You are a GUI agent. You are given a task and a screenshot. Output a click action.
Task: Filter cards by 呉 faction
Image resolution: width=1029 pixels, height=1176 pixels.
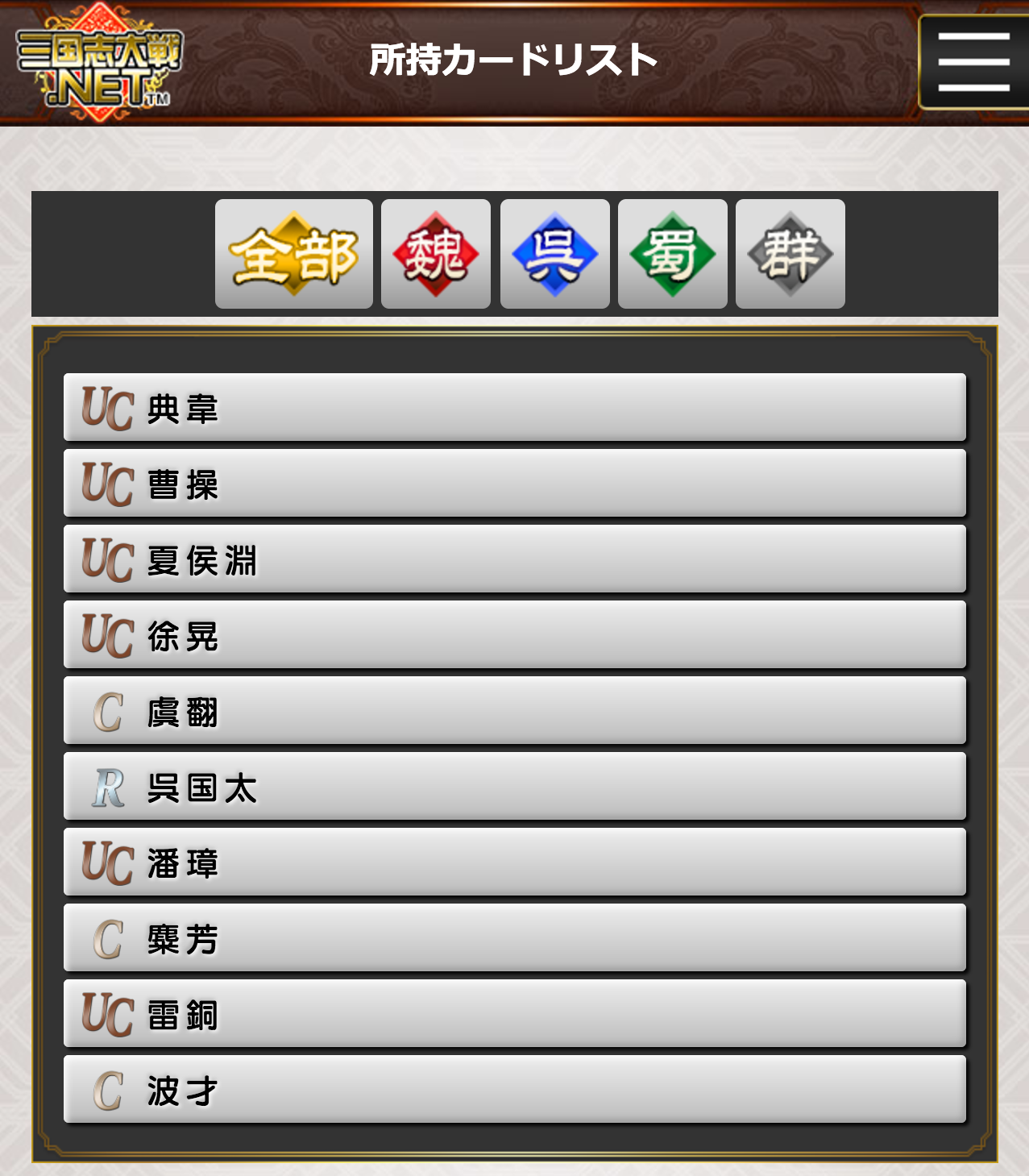[x=554, y=254]
